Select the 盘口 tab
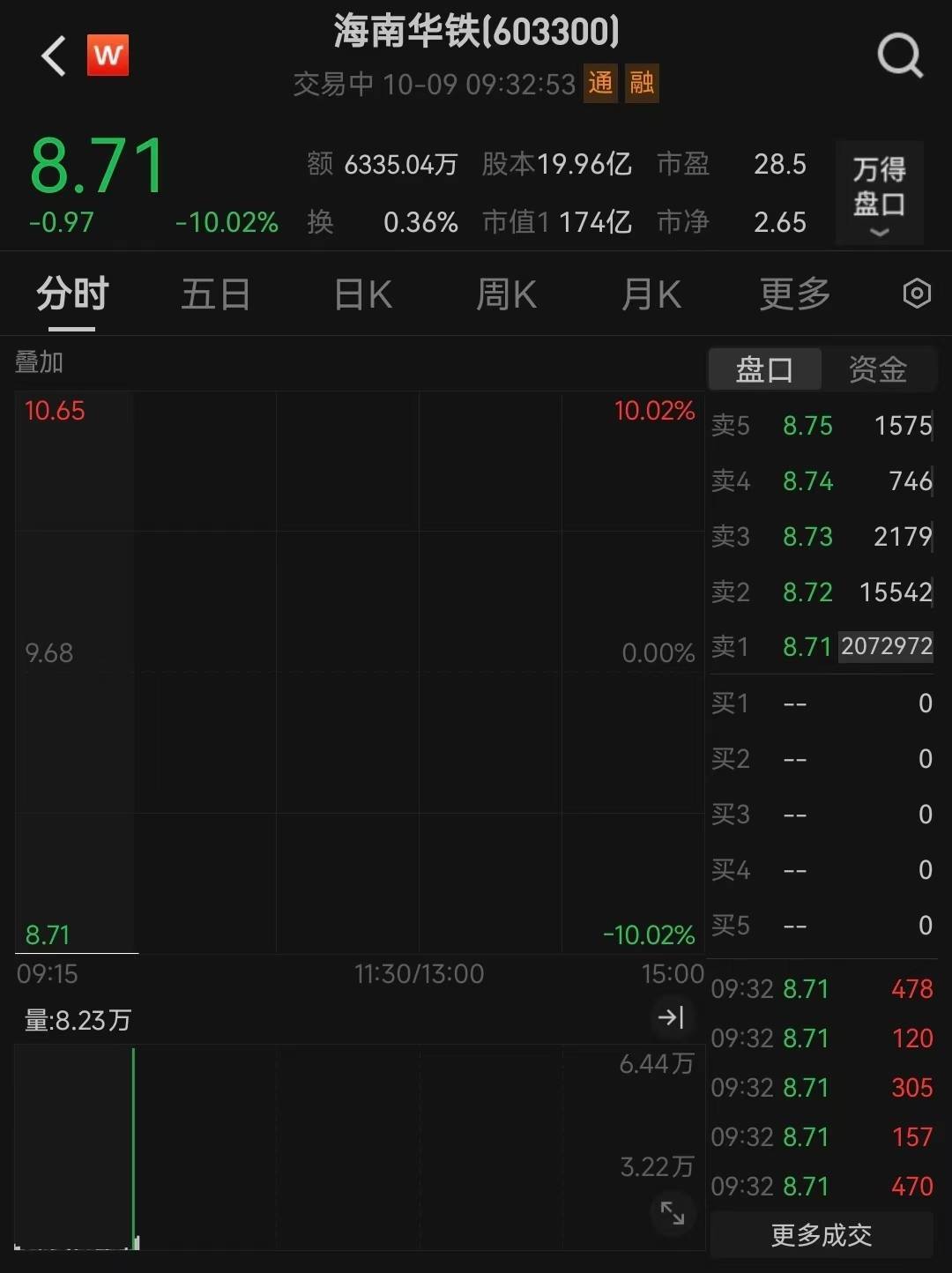This screenshot has height=1273, width=952. pos(764,369)
